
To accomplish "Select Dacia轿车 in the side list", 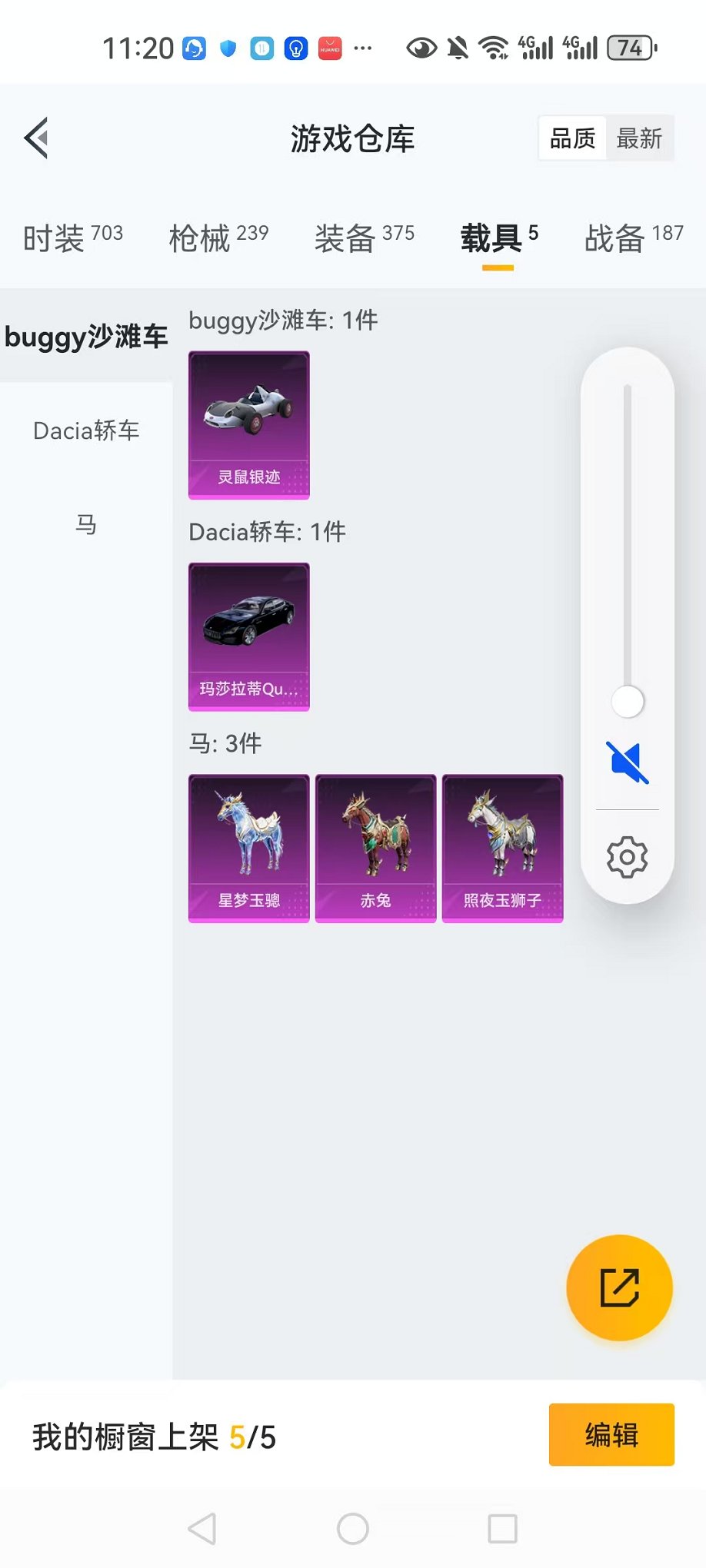I will [86, 430].
